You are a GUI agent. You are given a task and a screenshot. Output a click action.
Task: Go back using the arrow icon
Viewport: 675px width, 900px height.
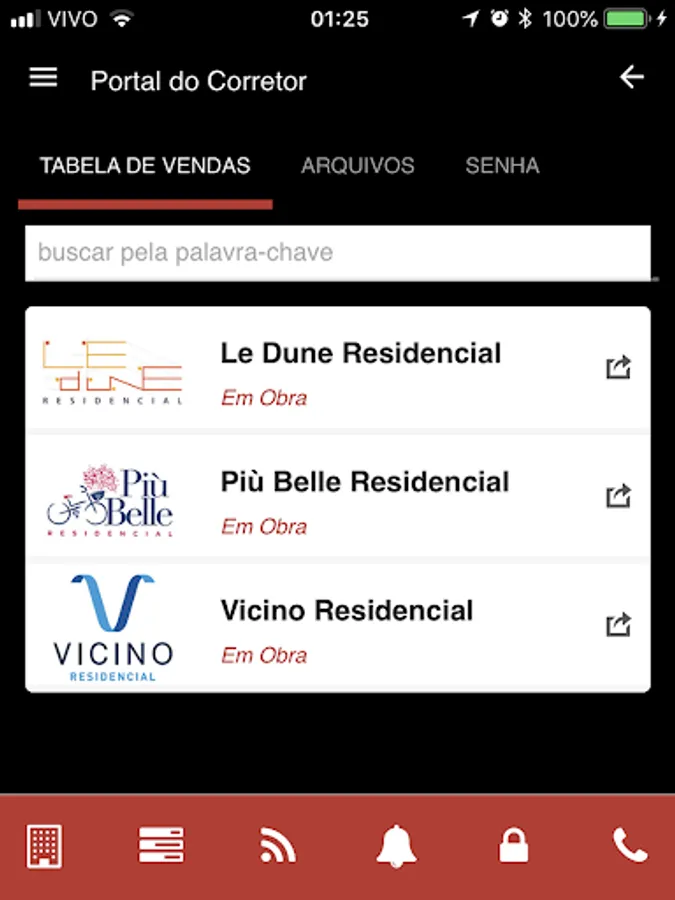[x=632, y=78]
